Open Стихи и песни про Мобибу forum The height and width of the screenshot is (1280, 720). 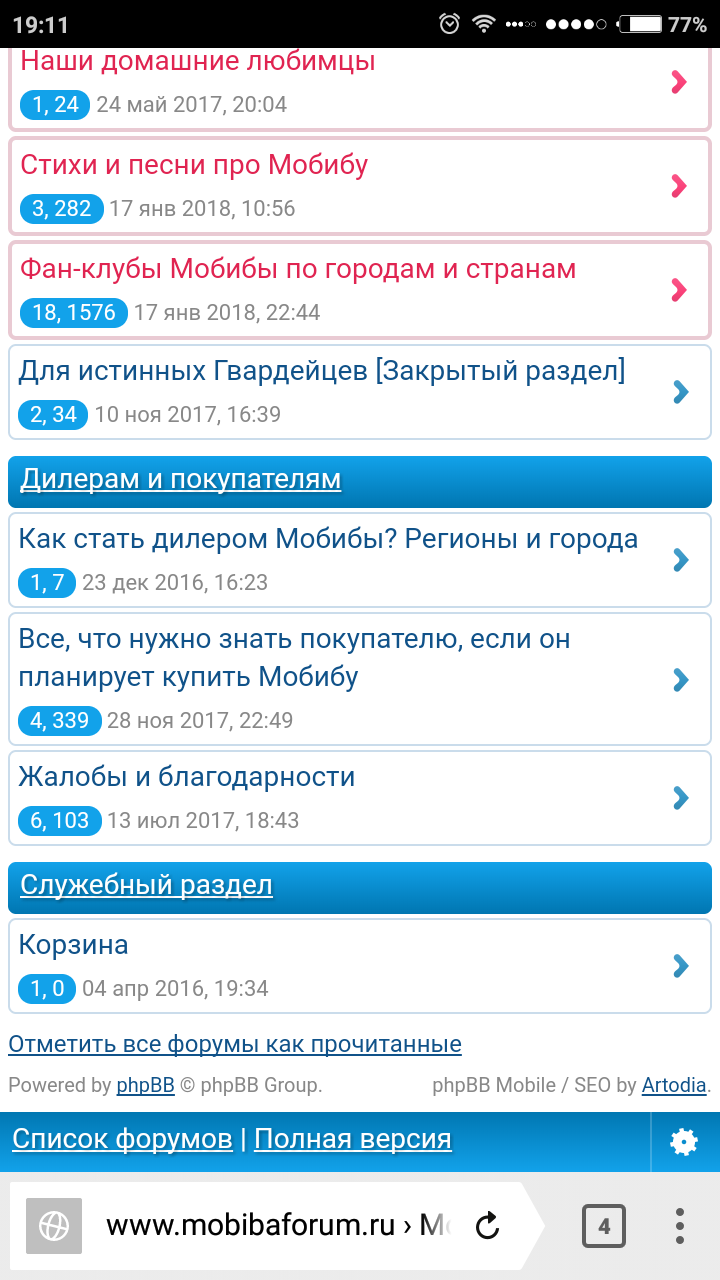[x=194, y=165]
